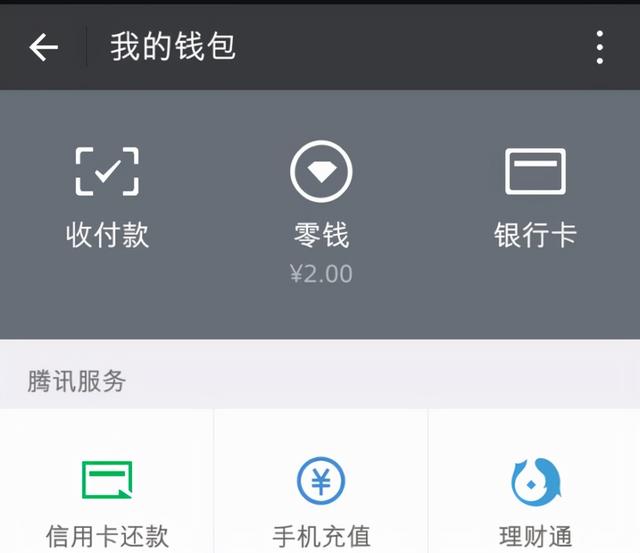640x553 pixels.
Task: Open 收付款 payment code
Action: [107, 197]
